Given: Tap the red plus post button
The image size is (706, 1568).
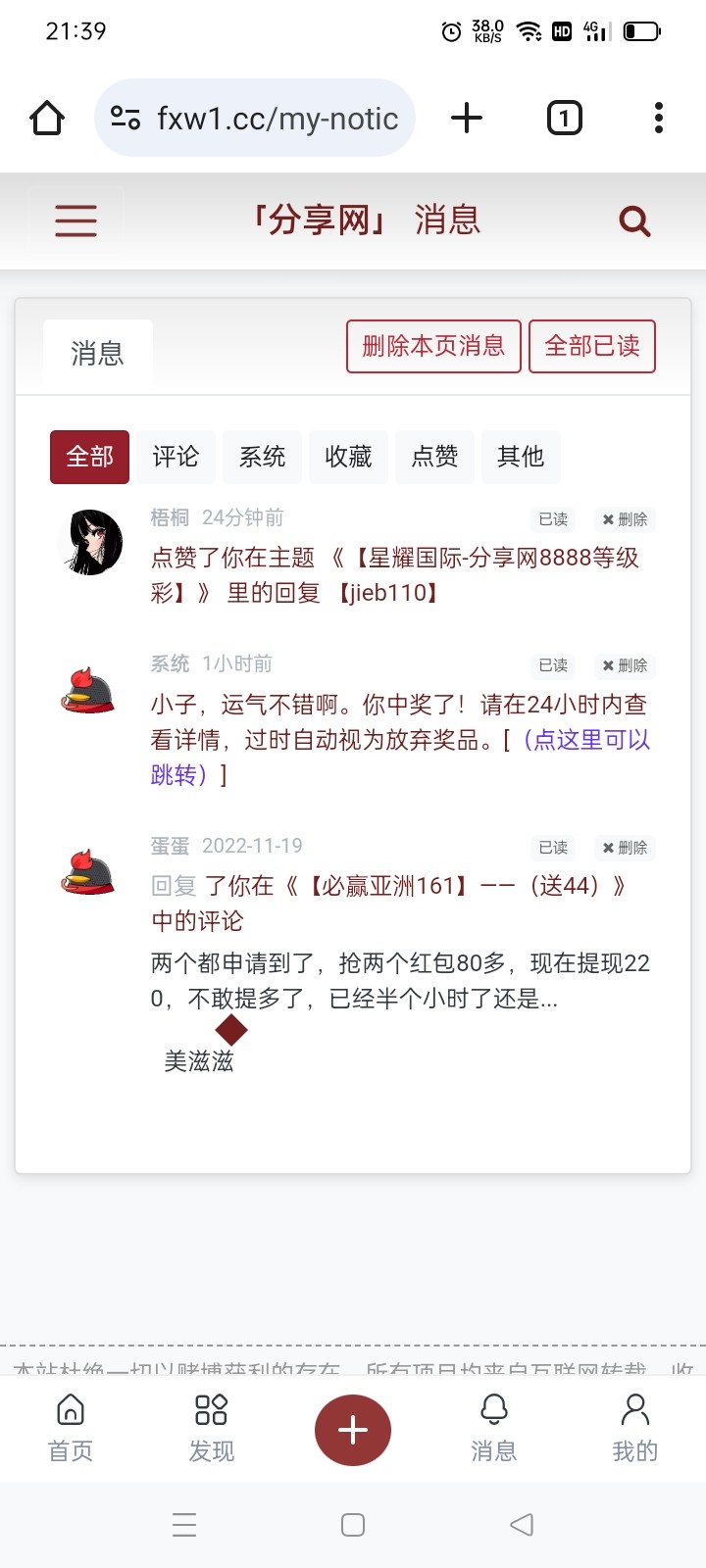Looking at the screenshot, I should (353, 1430).
